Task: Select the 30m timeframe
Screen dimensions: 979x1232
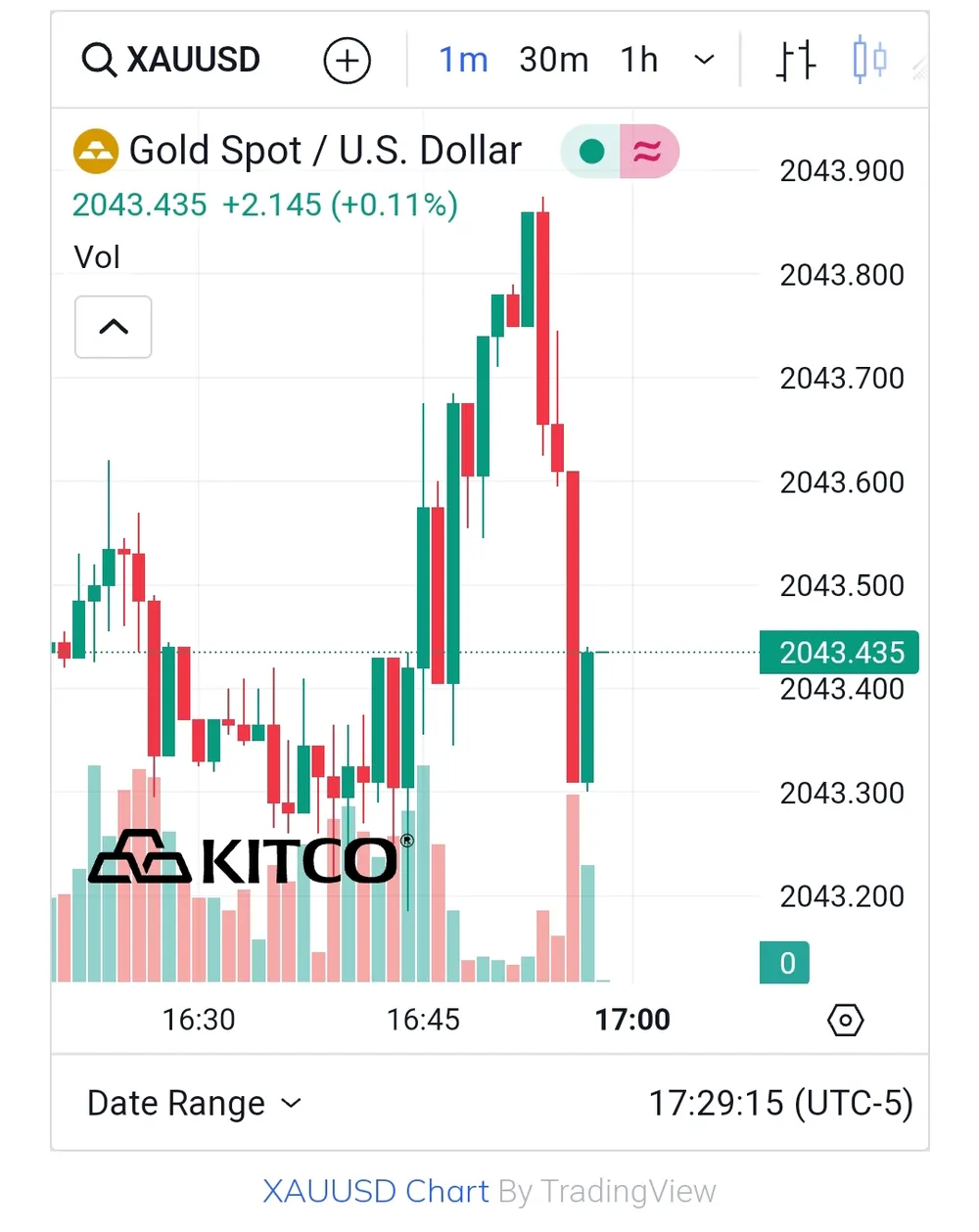Action: (553, 61)
